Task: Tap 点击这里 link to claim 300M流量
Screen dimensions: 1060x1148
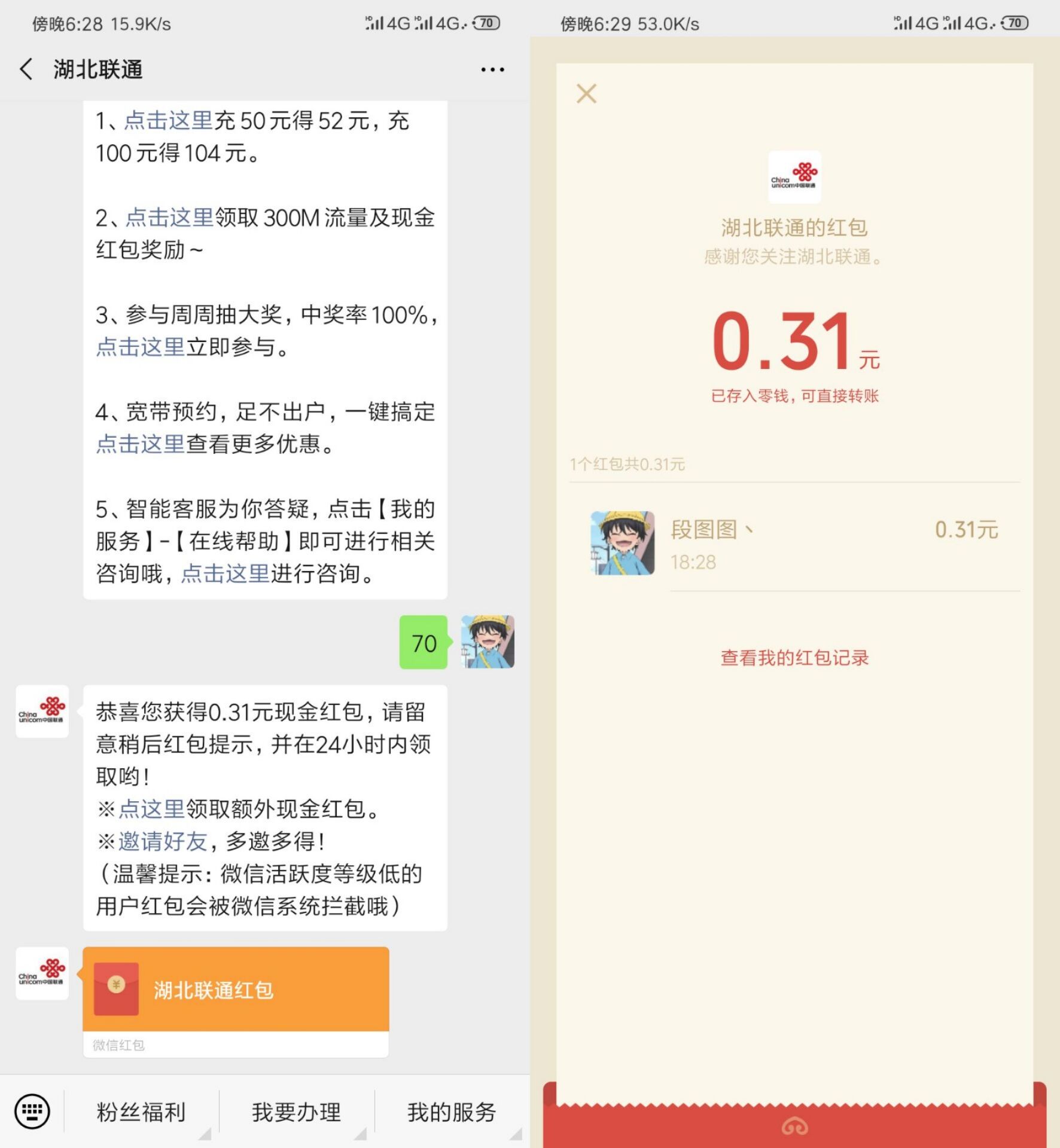Action: [169, 218]
